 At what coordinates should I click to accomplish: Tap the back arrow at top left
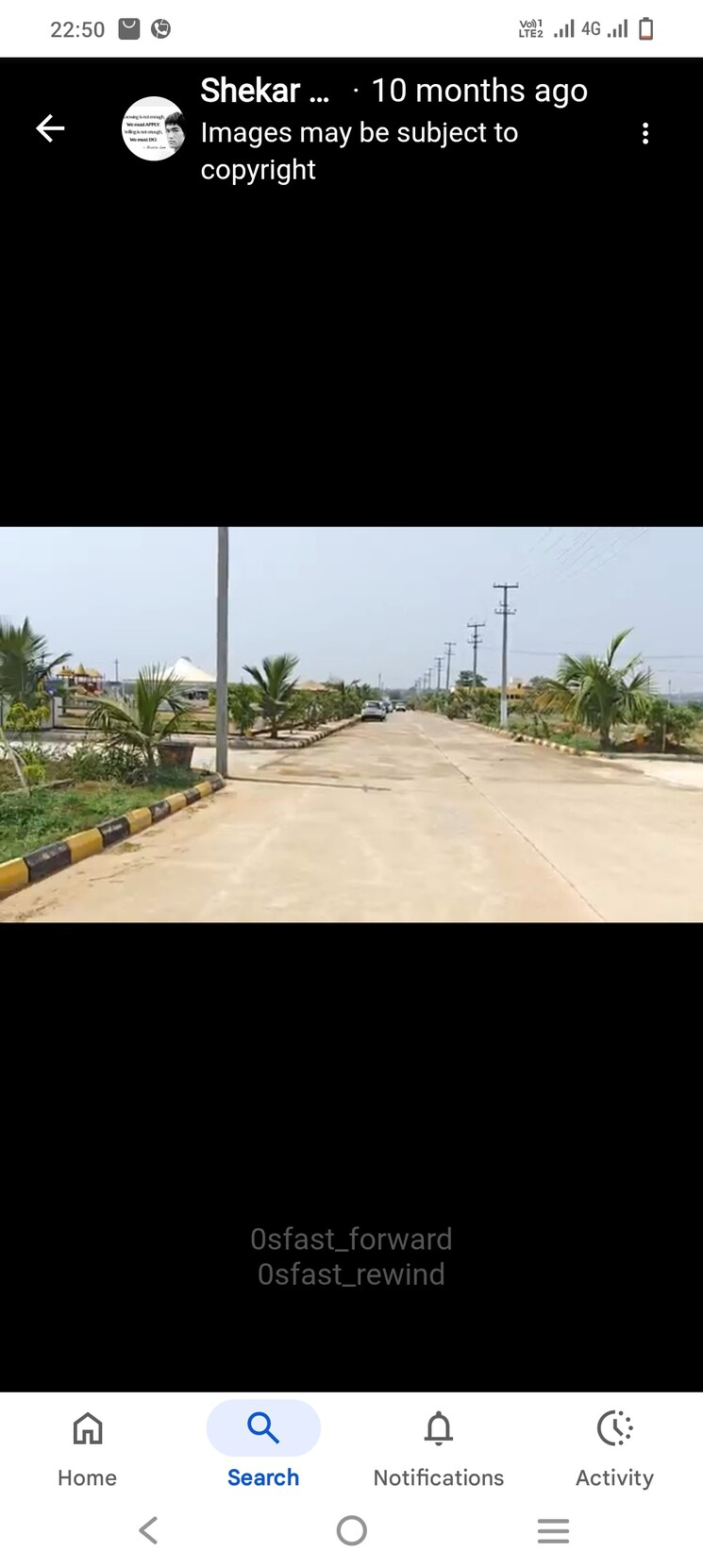click(x=50, y=129)
